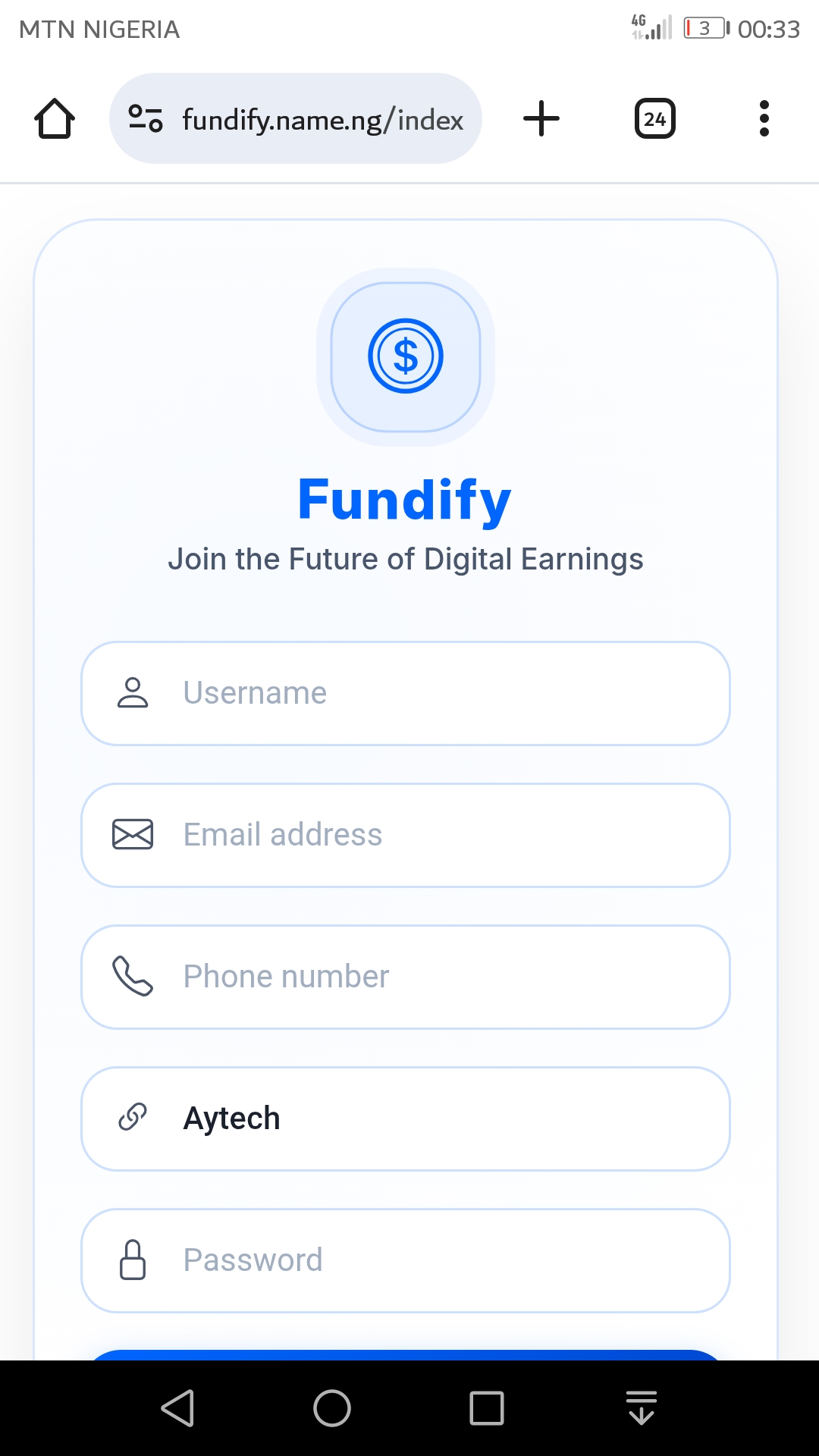Open the browser overflow menu
Viewport: 819px width, 1456px height.
coord(764,119)
